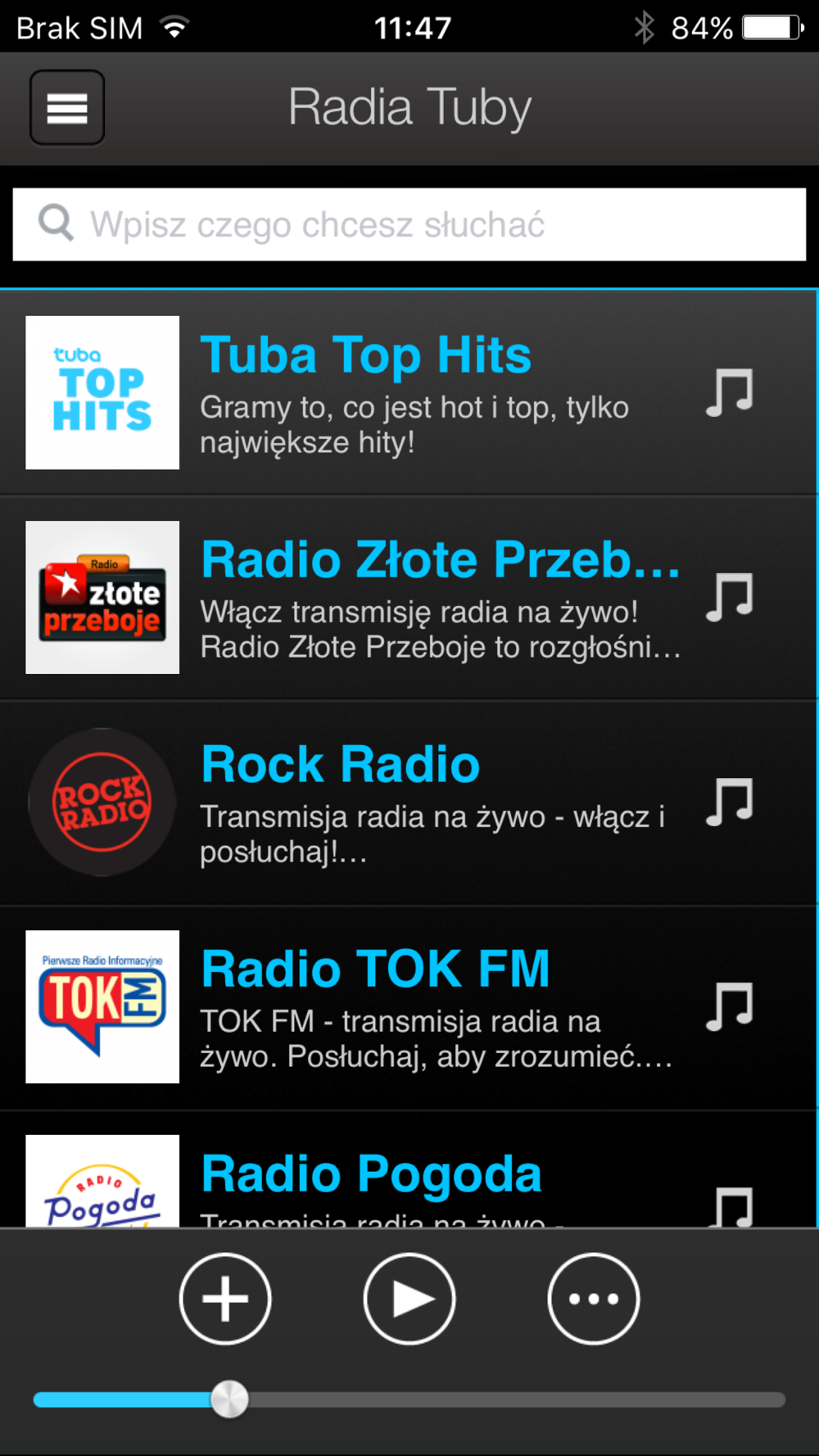Start playback with the play button
This screenshot has width=819, height=1456.
(x=409, y=1299)
